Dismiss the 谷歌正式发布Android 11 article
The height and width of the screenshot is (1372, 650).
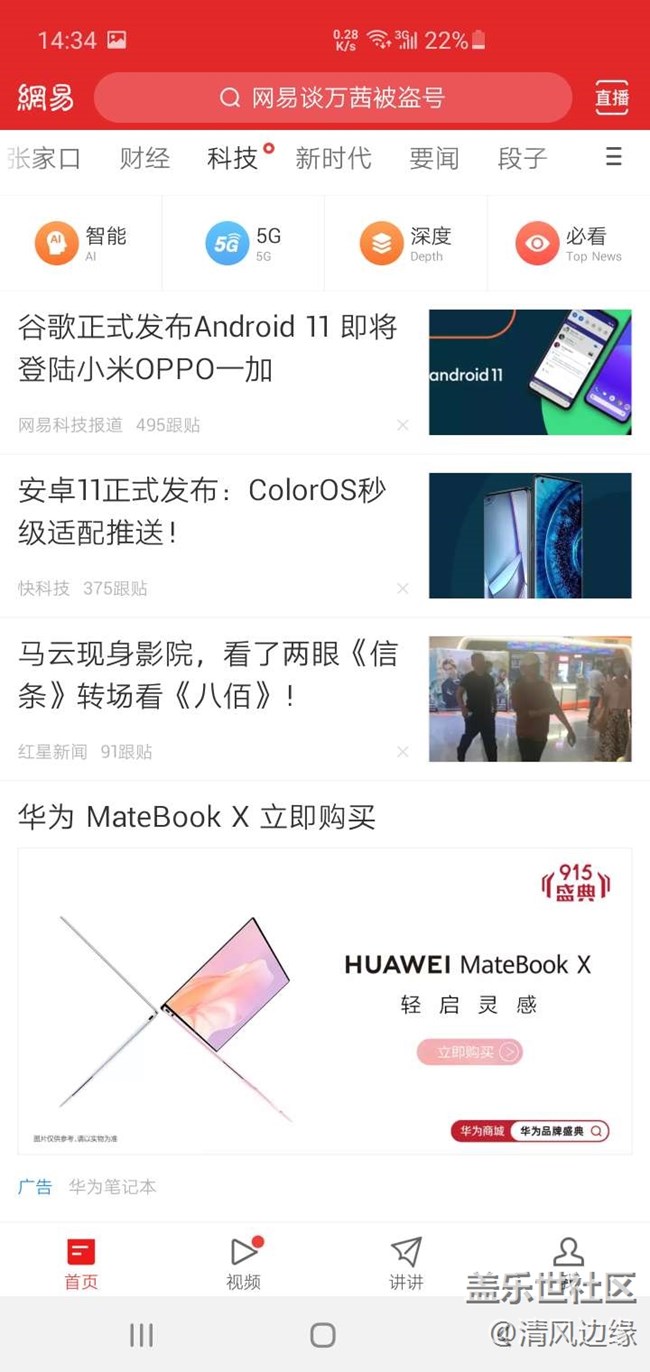[403, 425]
